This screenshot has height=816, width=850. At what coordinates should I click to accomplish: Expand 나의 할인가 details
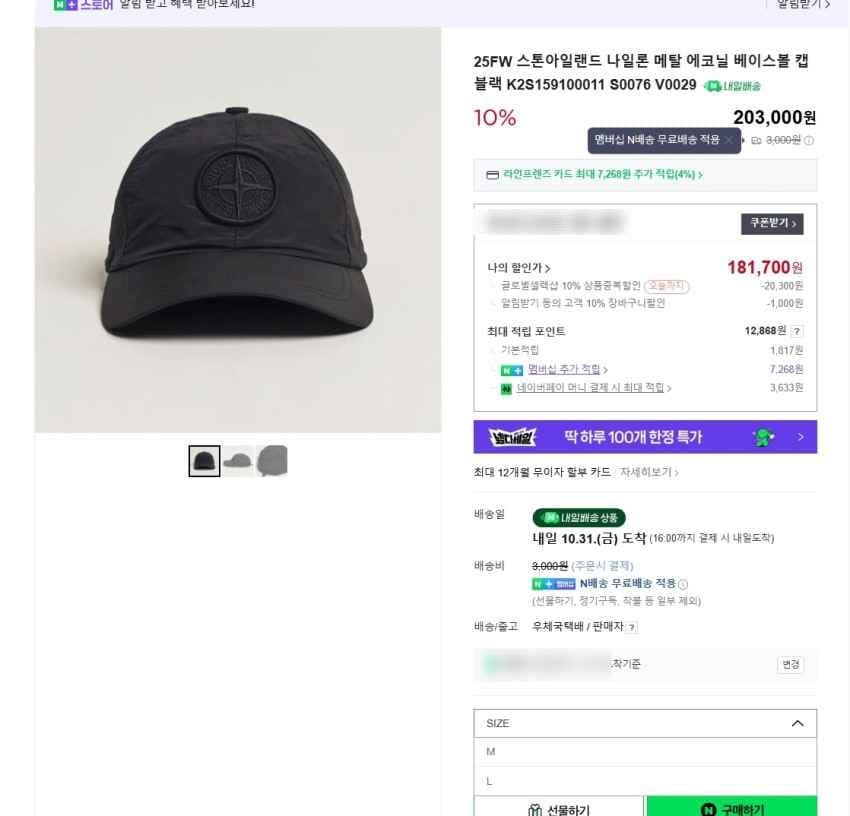click(519, 268)
